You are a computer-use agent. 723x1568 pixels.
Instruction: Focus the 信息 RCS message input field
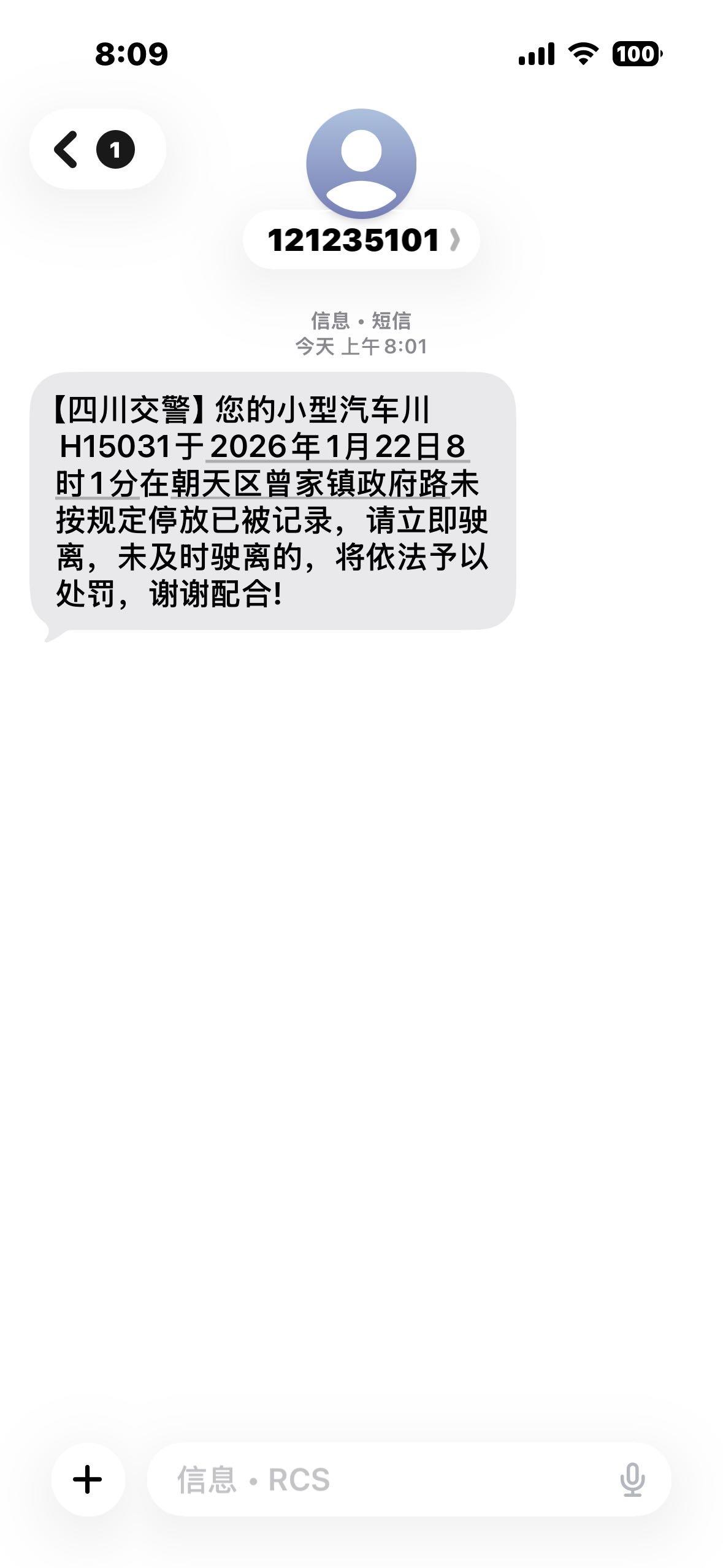pos(392,1479)
